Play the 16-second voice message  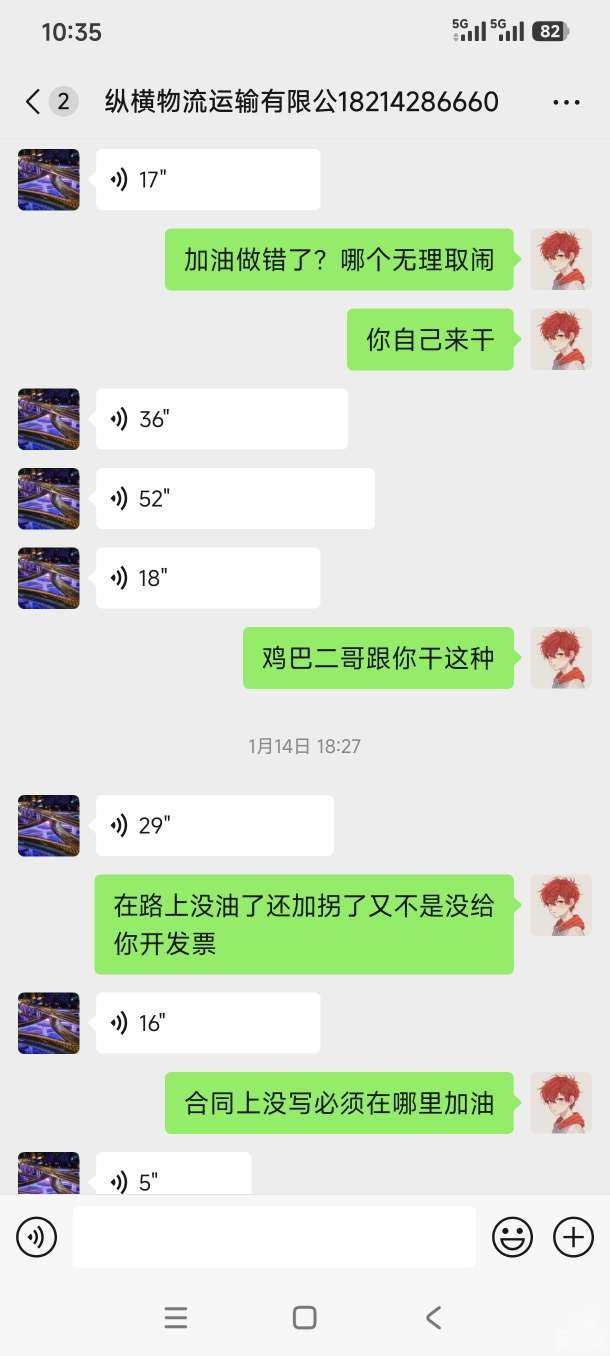207,1023
